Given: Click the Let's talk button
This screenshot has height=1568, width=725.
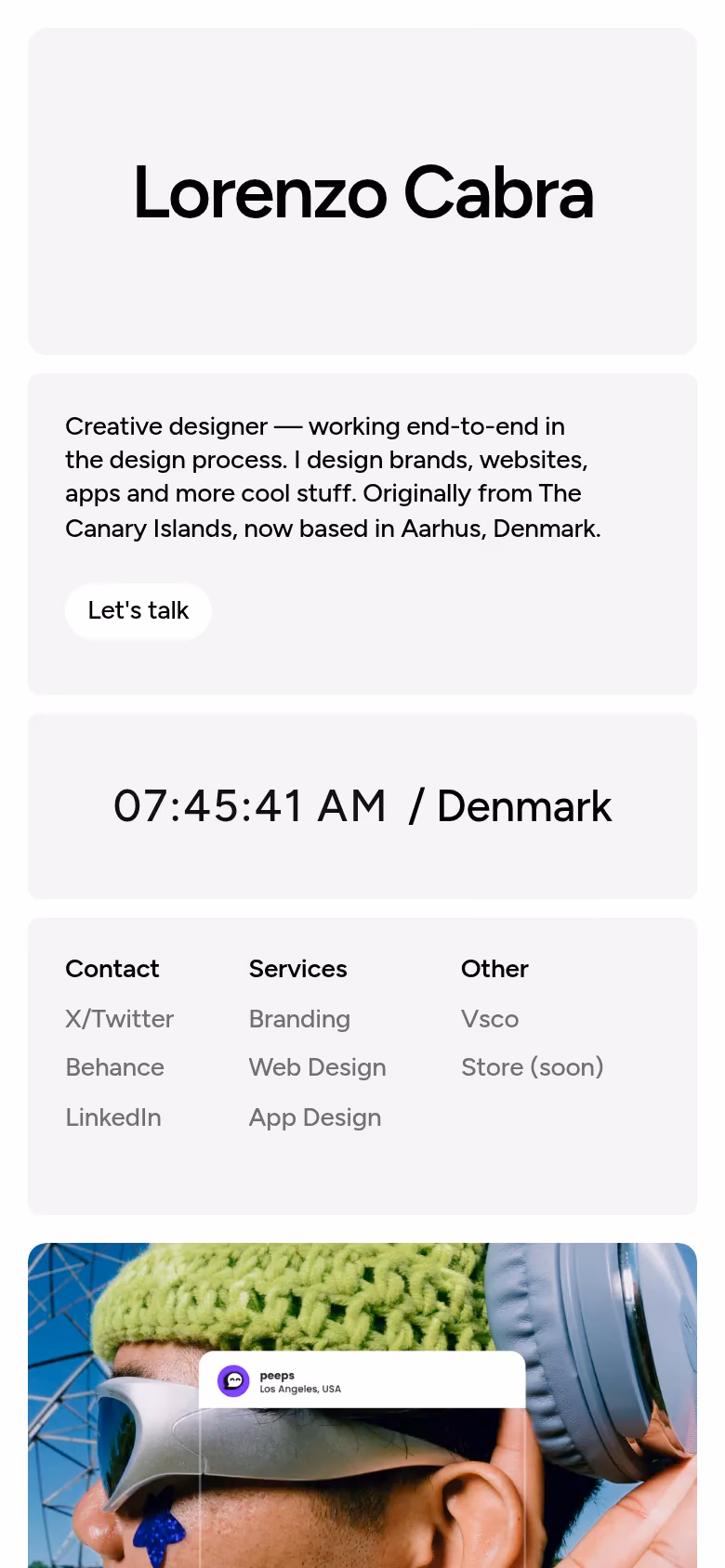Looking at the screenshot, I should [138, 610].
